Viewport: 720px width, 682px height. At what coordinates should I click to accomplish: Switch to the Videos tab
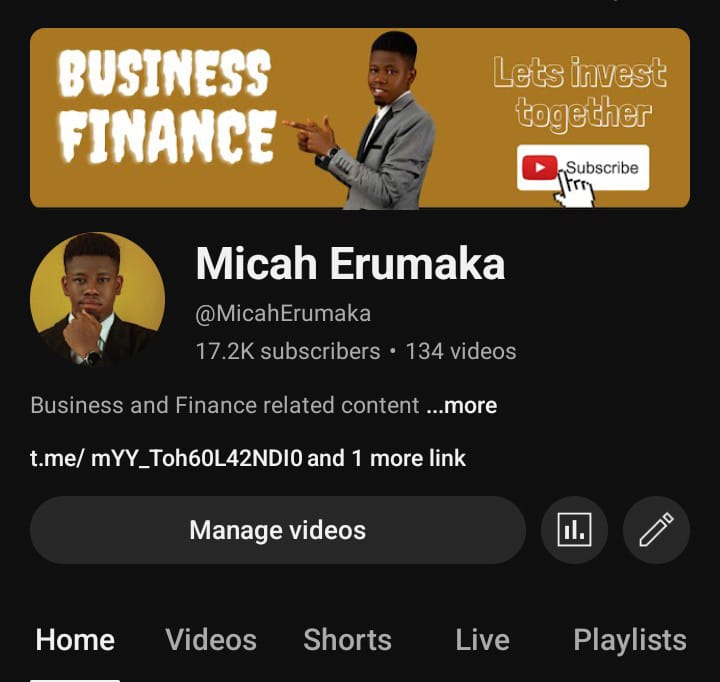(210, 640)
